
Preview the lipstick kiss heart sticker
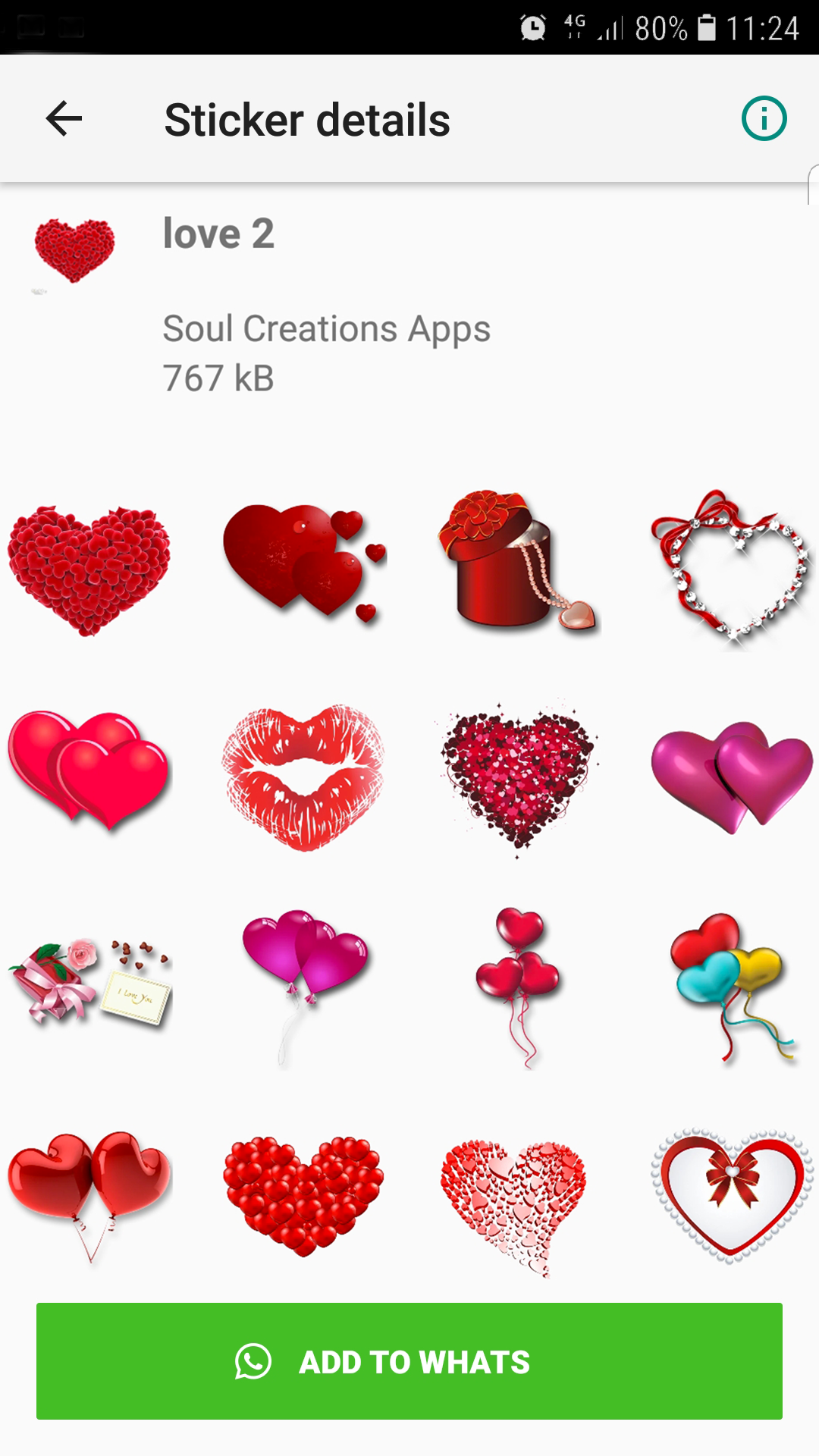(x=303, y=778)
